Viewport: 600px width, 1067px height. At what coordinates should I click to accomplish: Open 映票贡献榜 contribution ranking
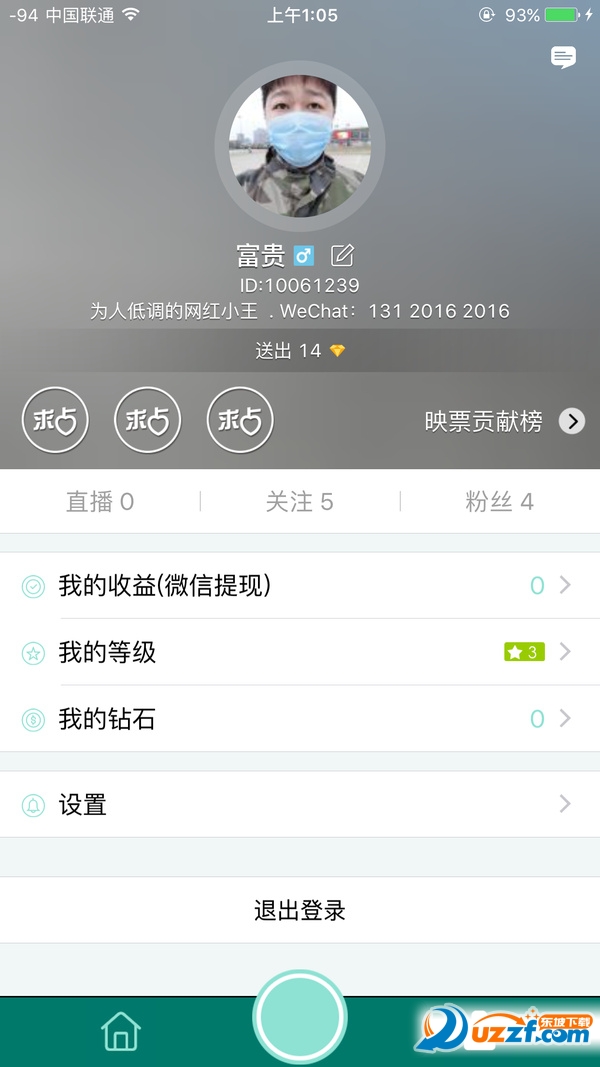pos(503,421)
